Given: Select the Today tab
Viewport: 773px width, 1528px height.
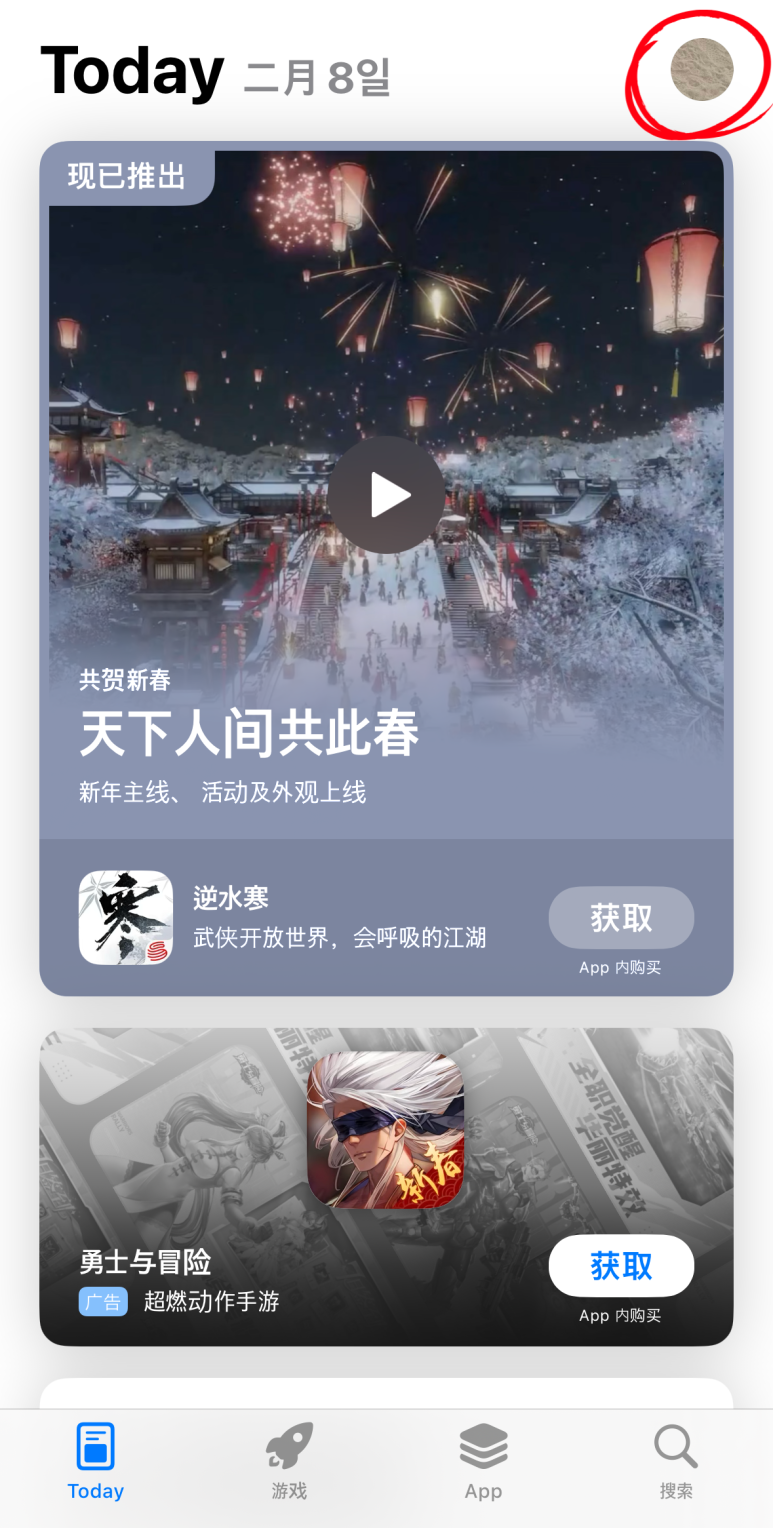Looking at the screenshot, I should pos(96,1462).
